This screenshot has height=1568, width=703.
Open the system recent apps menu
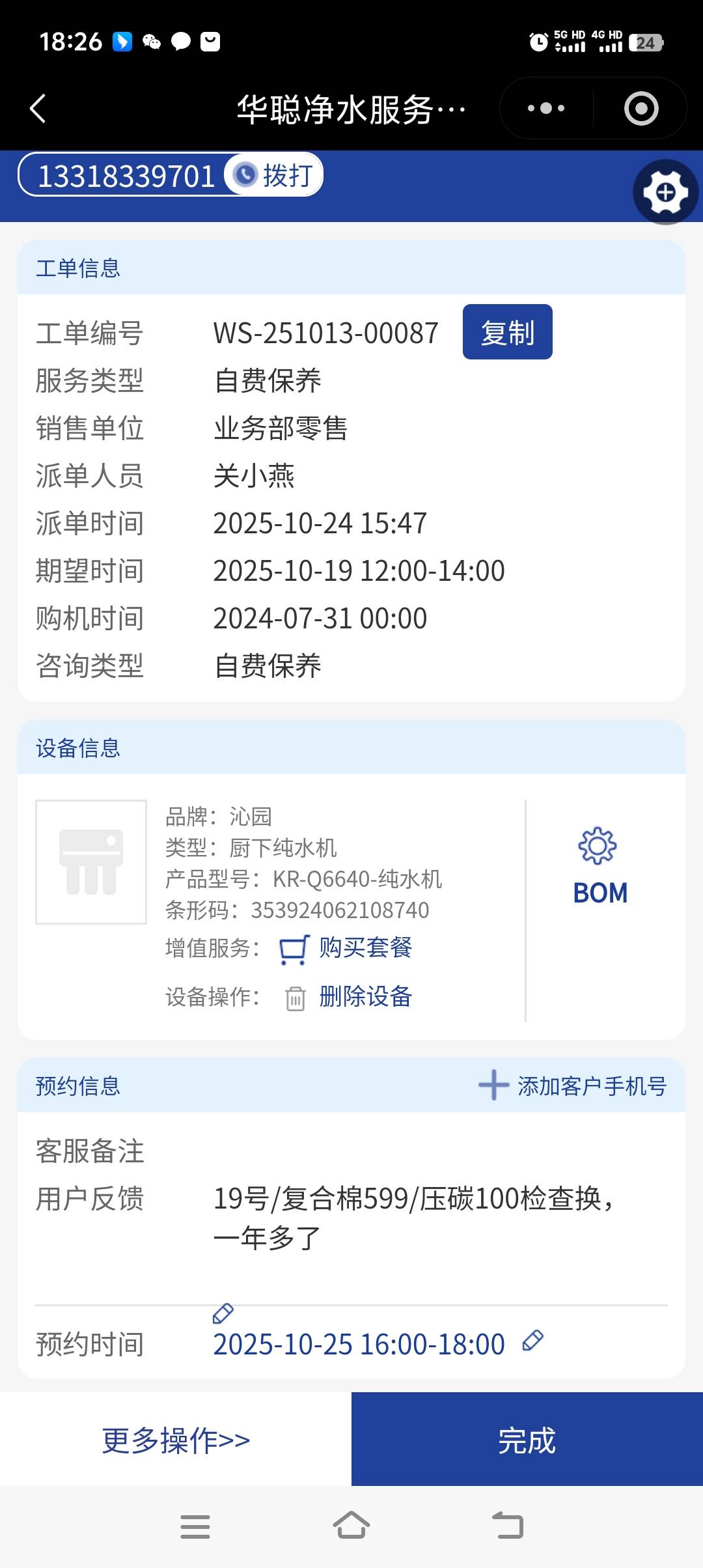tap(195, 1526)
